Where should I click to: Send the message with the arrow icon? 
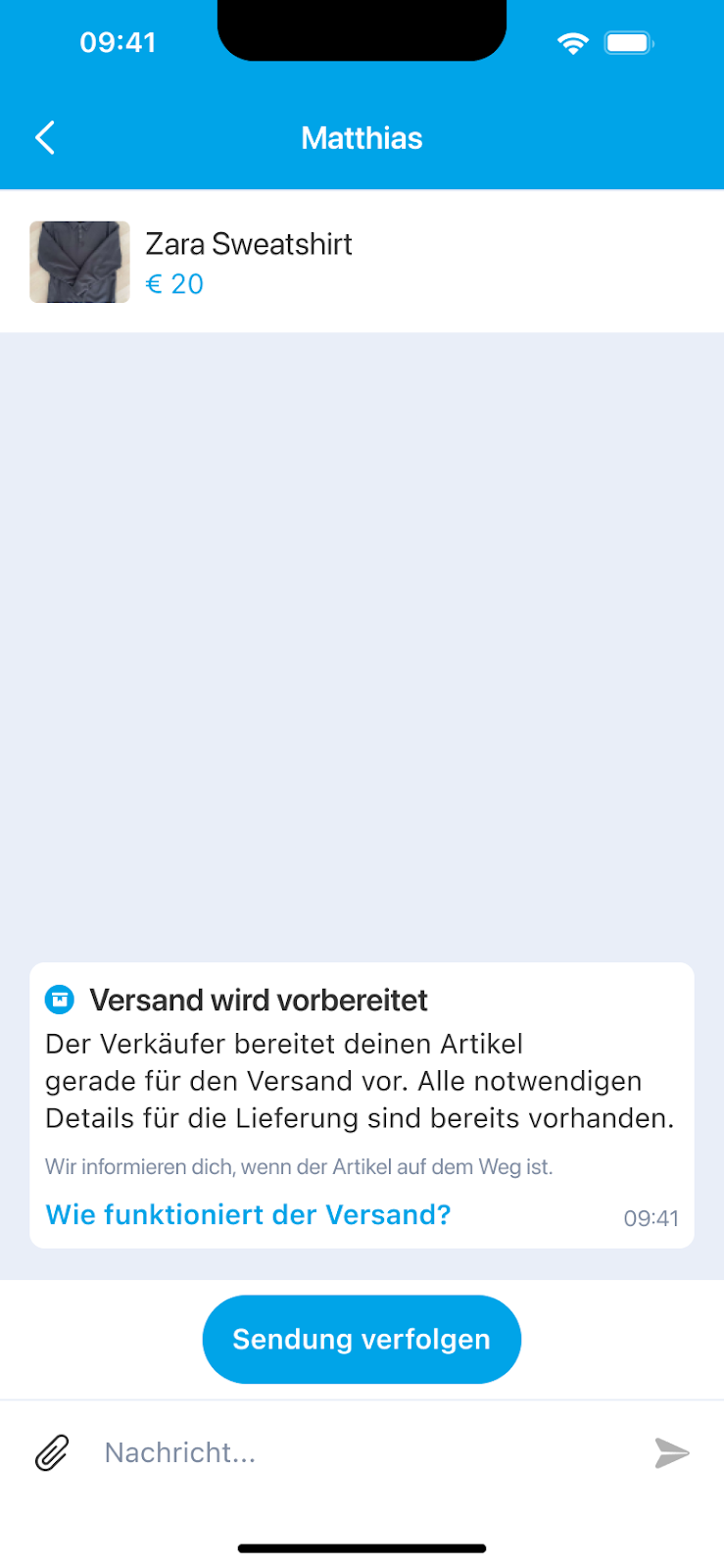point(672,1452)
